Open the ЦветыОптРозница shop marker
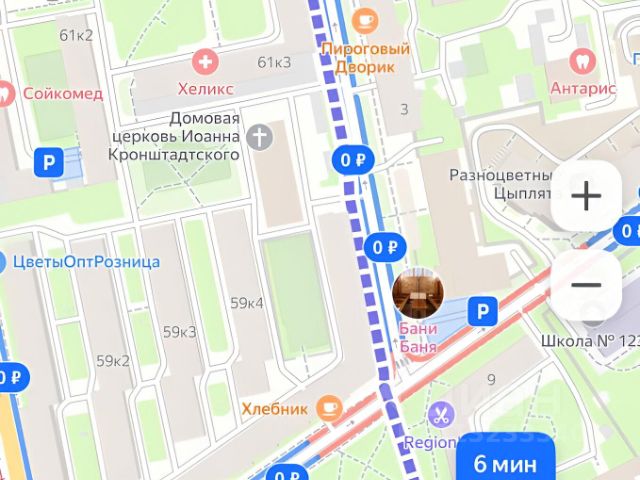 pyautogui.click(x=5, y=262)
